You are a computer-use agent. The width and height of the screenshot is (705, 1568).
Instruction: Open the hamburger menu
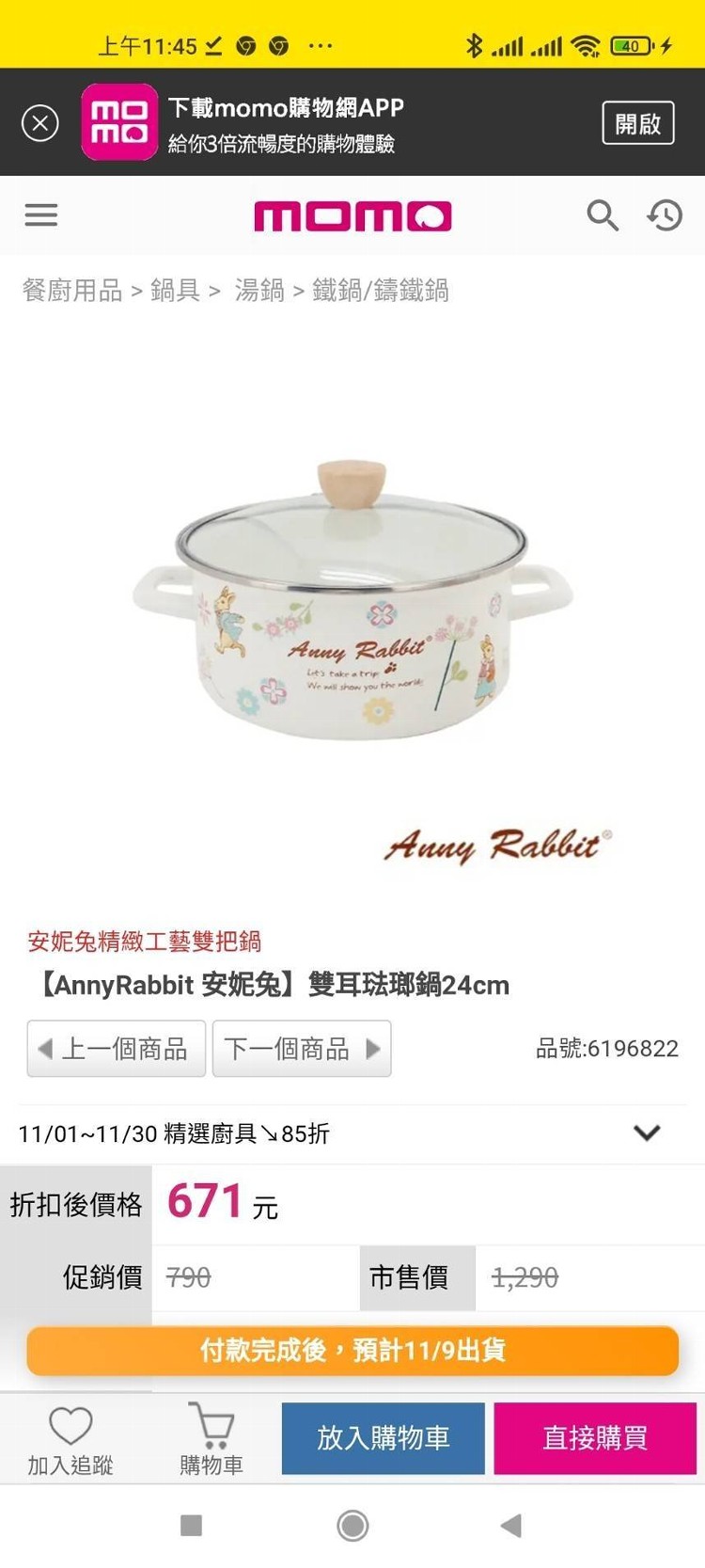tap(40, 215)
